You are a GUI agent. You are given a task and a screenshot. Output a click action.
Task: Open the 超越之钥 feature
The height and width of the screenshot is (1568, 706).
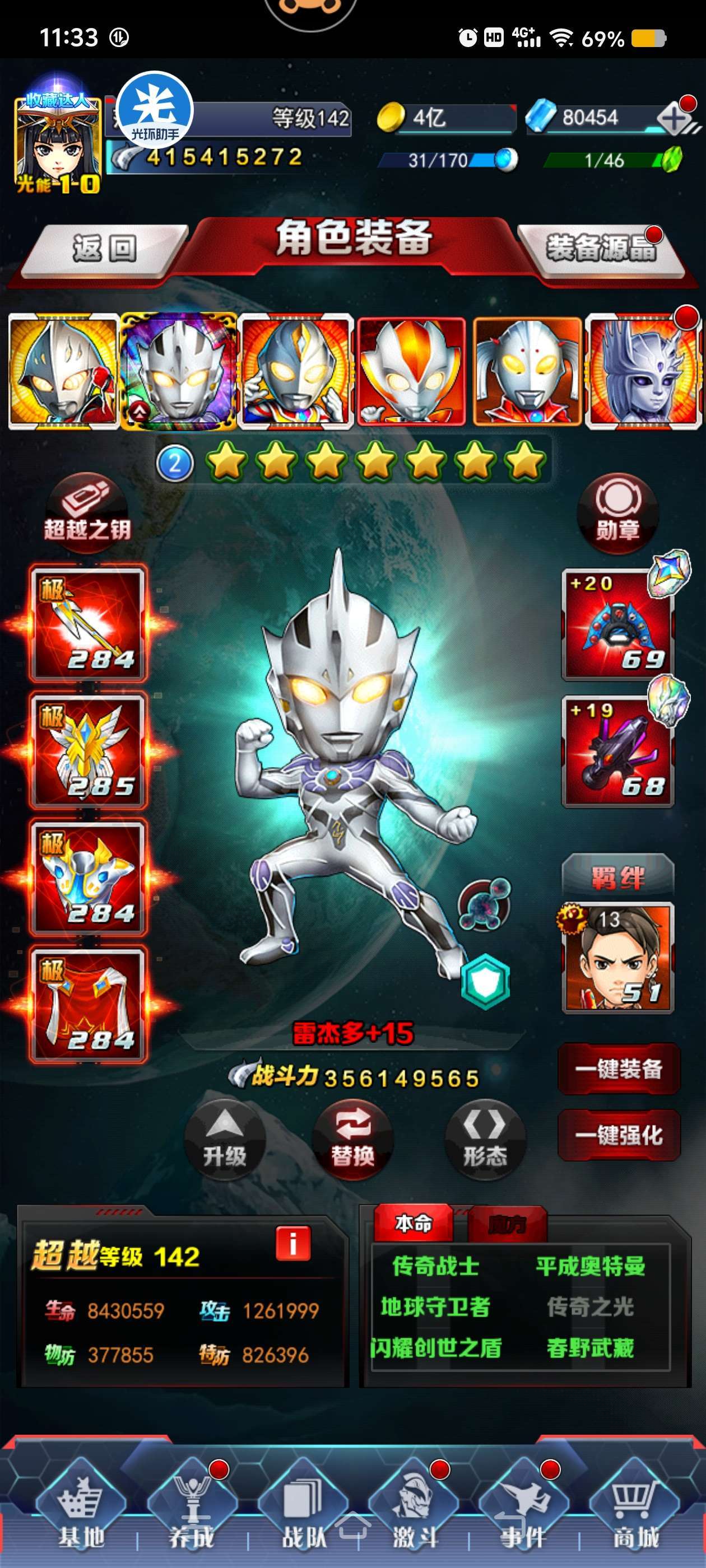tap(87, 514)
